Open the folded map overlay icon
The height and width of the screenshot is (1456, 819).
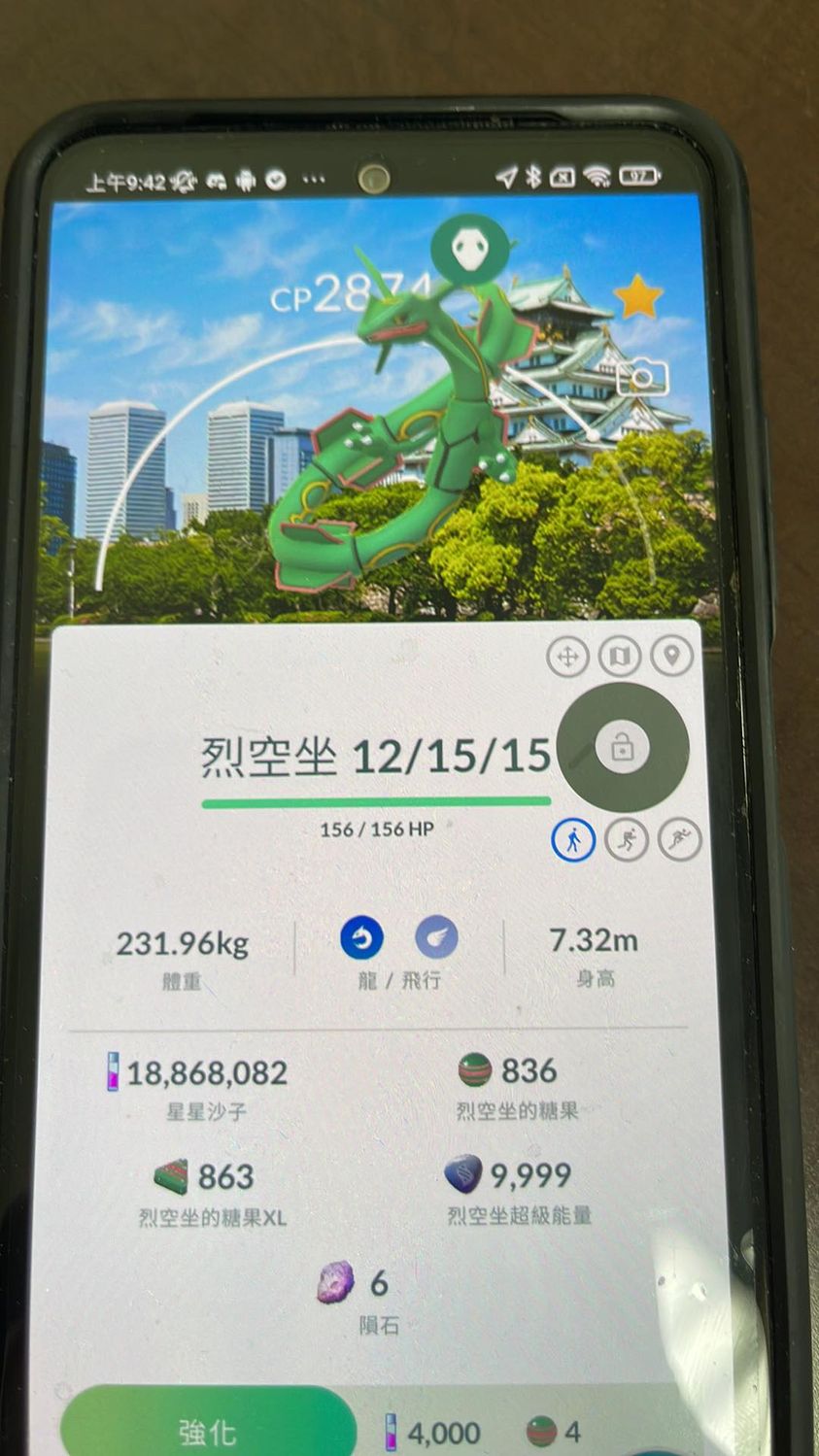[620, 658]
